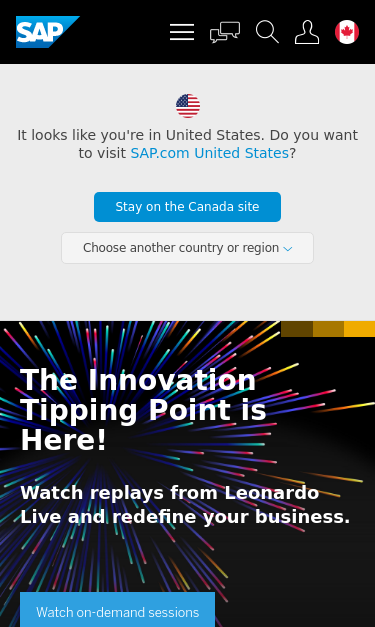Open the hamburger menu
The image size is (375, 627).
(x=182, y=32)
